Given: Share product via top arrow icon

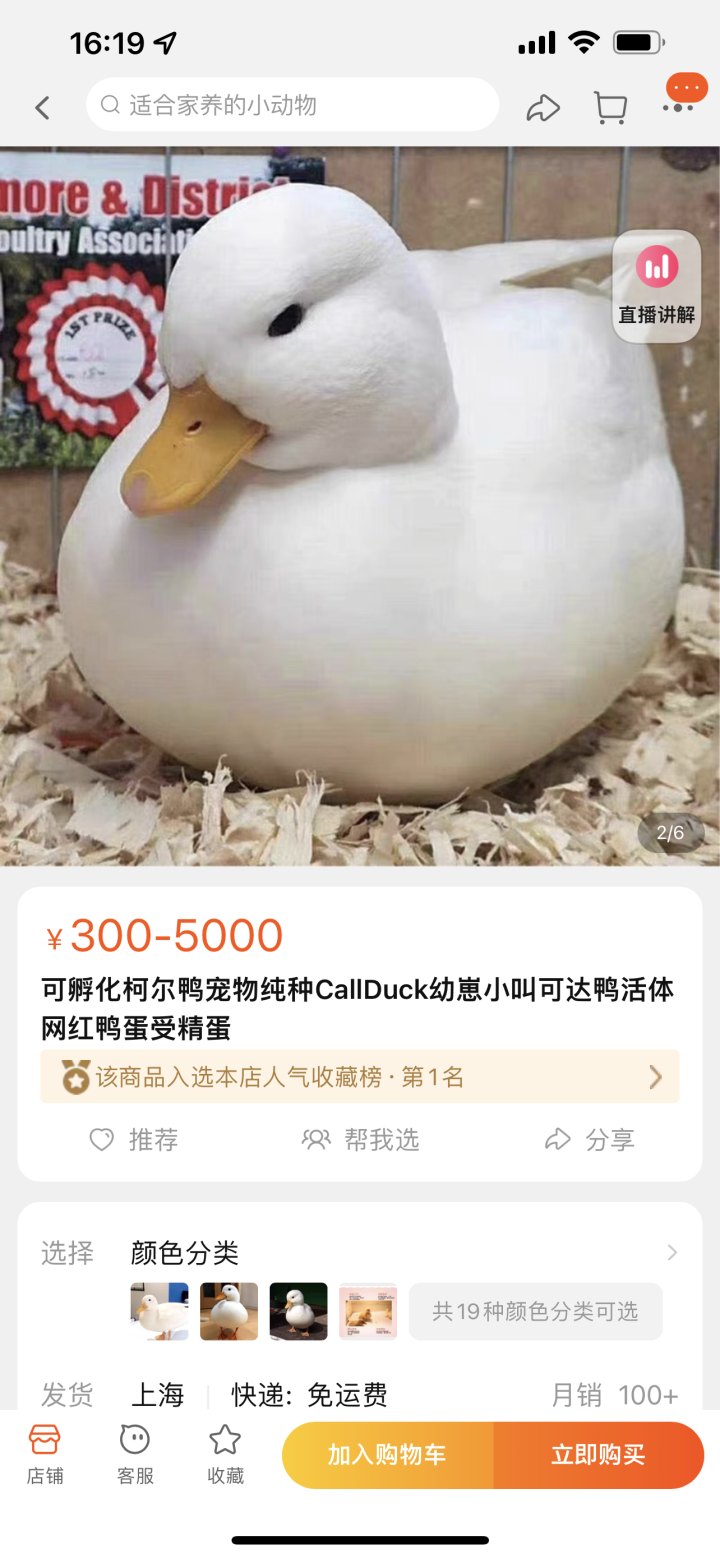Looking at the screenshot, I should coord(543,107).
